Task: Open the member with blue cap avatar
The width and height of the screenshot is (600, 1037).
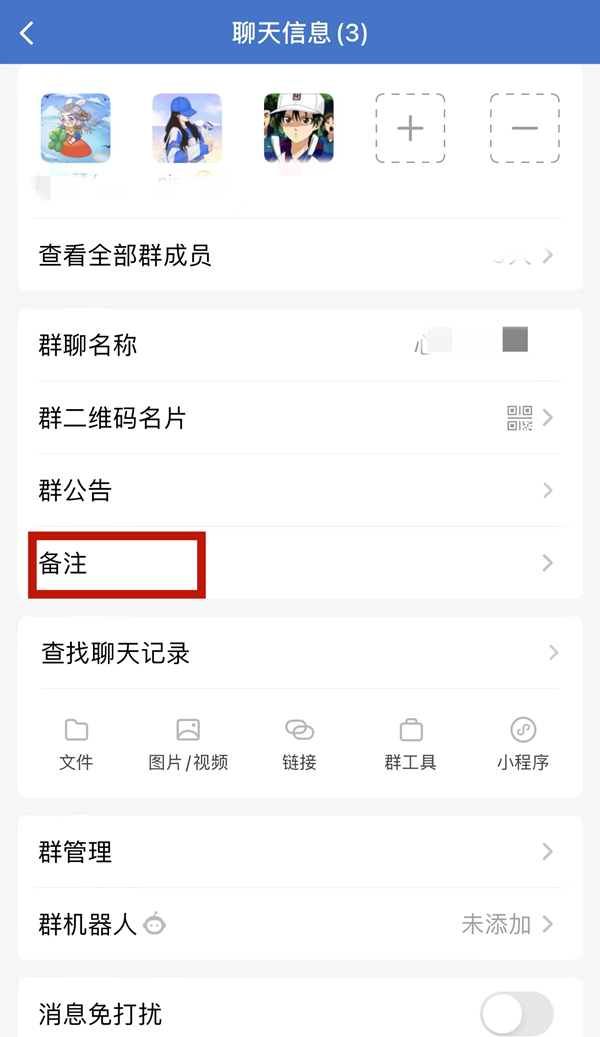Action: coord(187,128)
